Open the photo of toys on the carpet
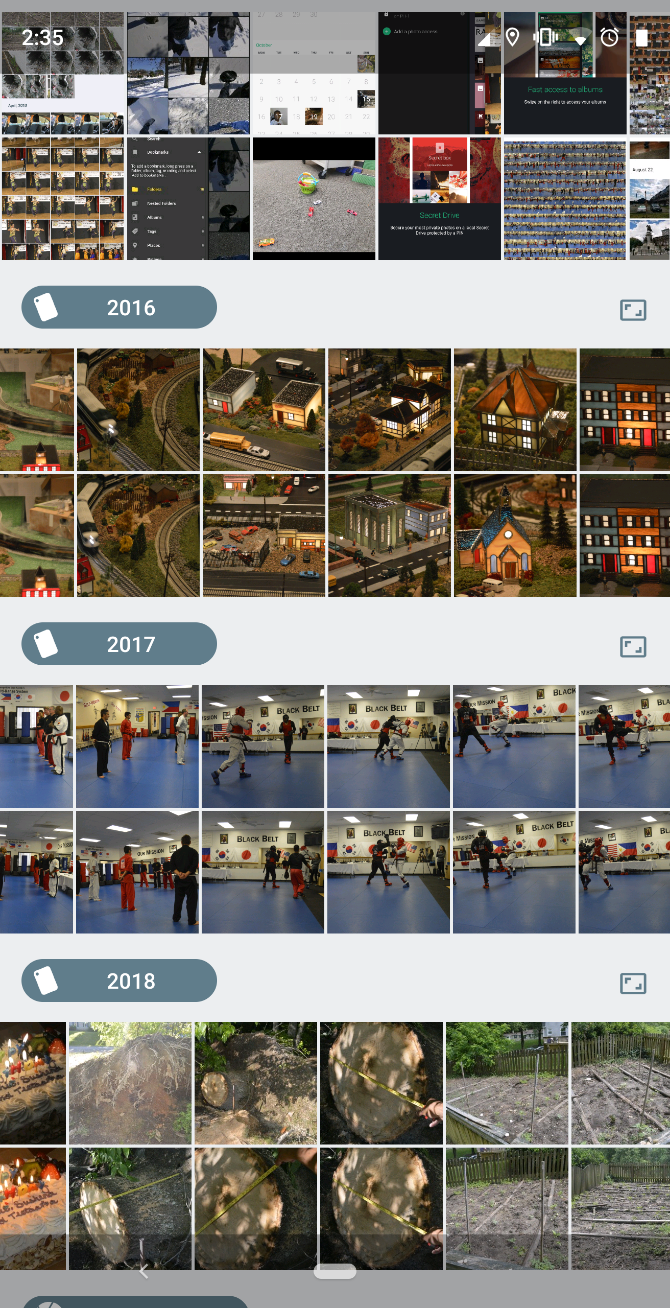 [314, 198]
